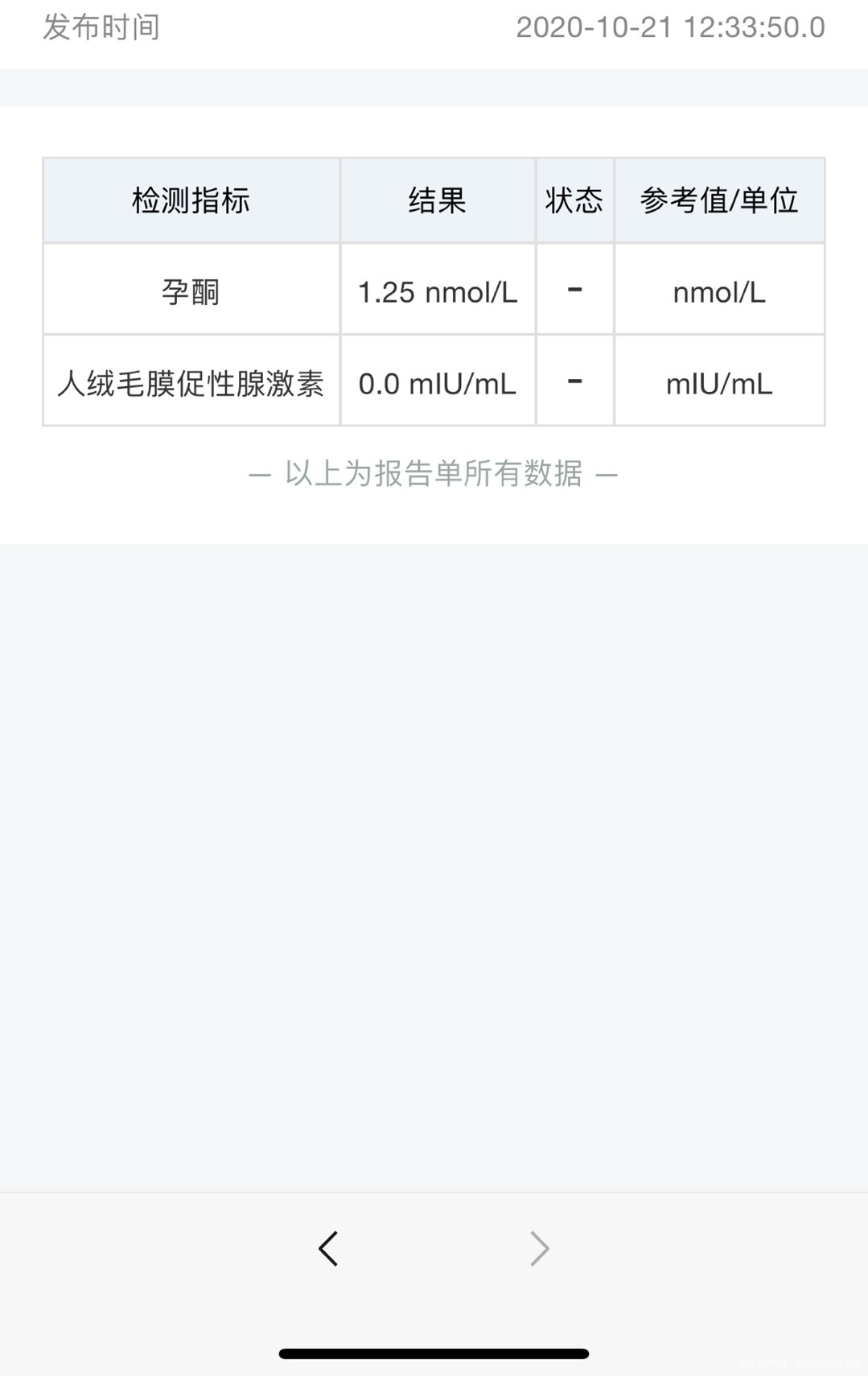Viewport: 868px width, 1376px height.
Task: Tap the 0.0 mIU/mL result value
Action: tap(438, 382)
